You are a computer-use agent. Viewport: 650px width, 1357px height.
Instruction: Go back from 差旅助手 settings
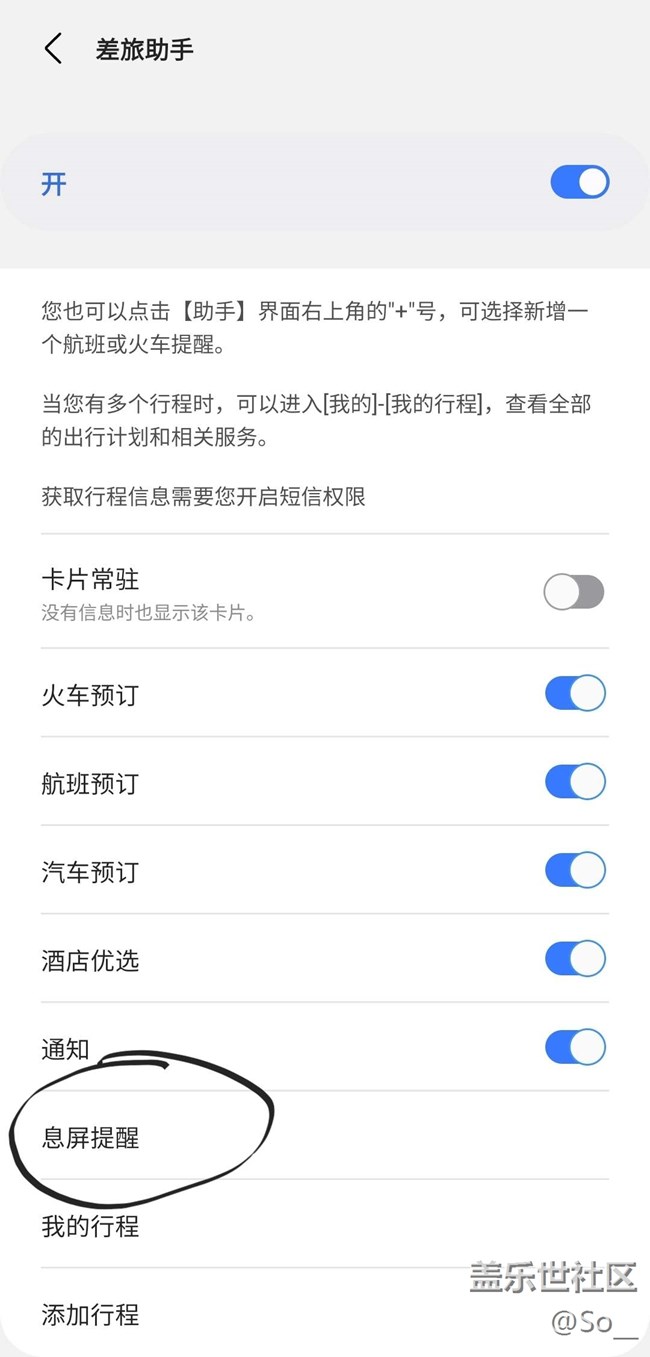[53, 49]
